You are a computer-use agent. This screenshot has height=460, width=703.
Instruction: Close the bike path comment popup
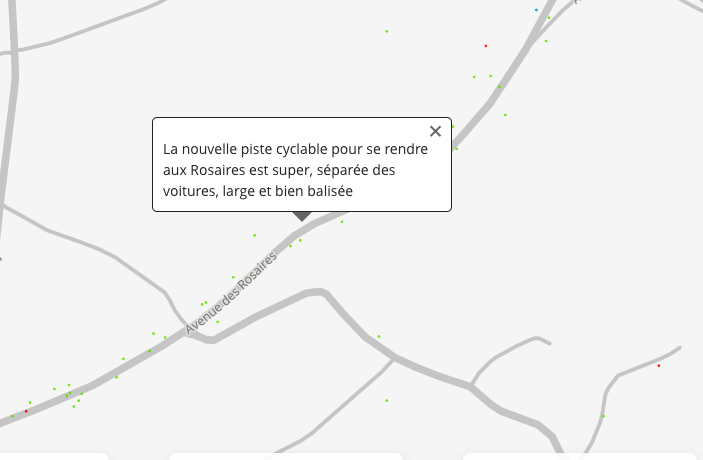point(435,131)
